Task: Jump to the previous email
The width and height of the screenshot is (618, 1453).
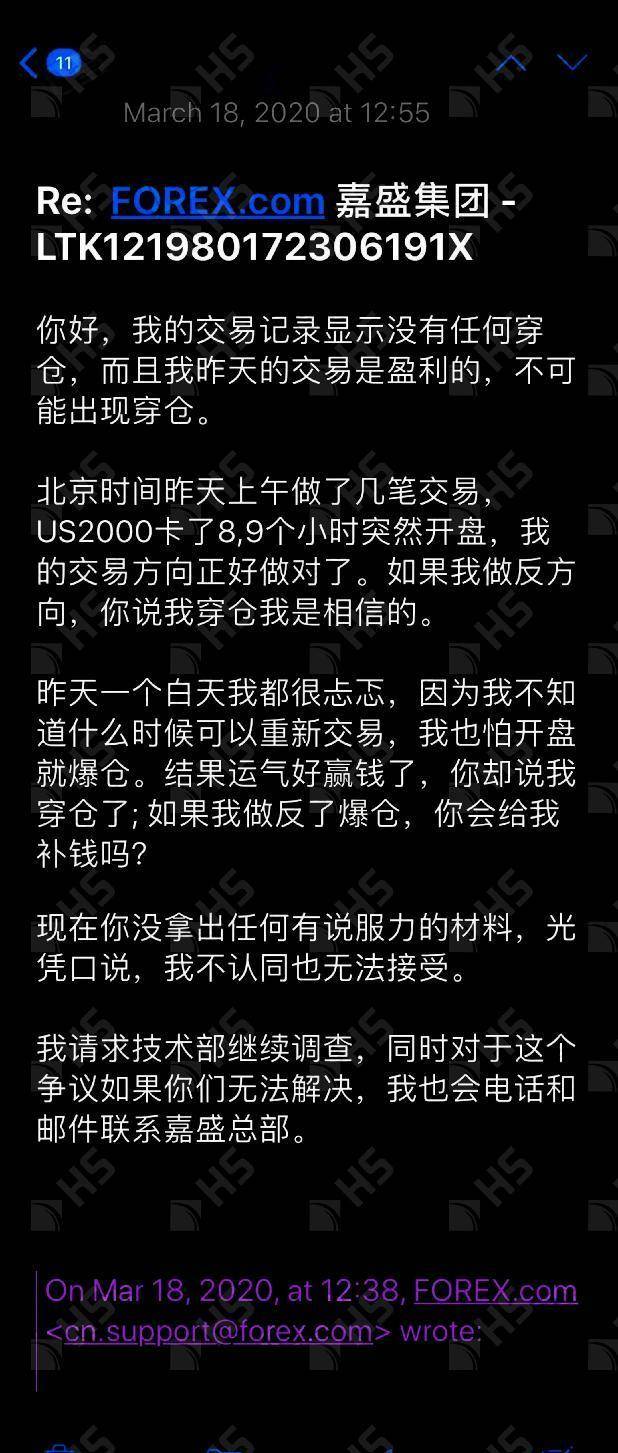Action: [x=511, y=64]
